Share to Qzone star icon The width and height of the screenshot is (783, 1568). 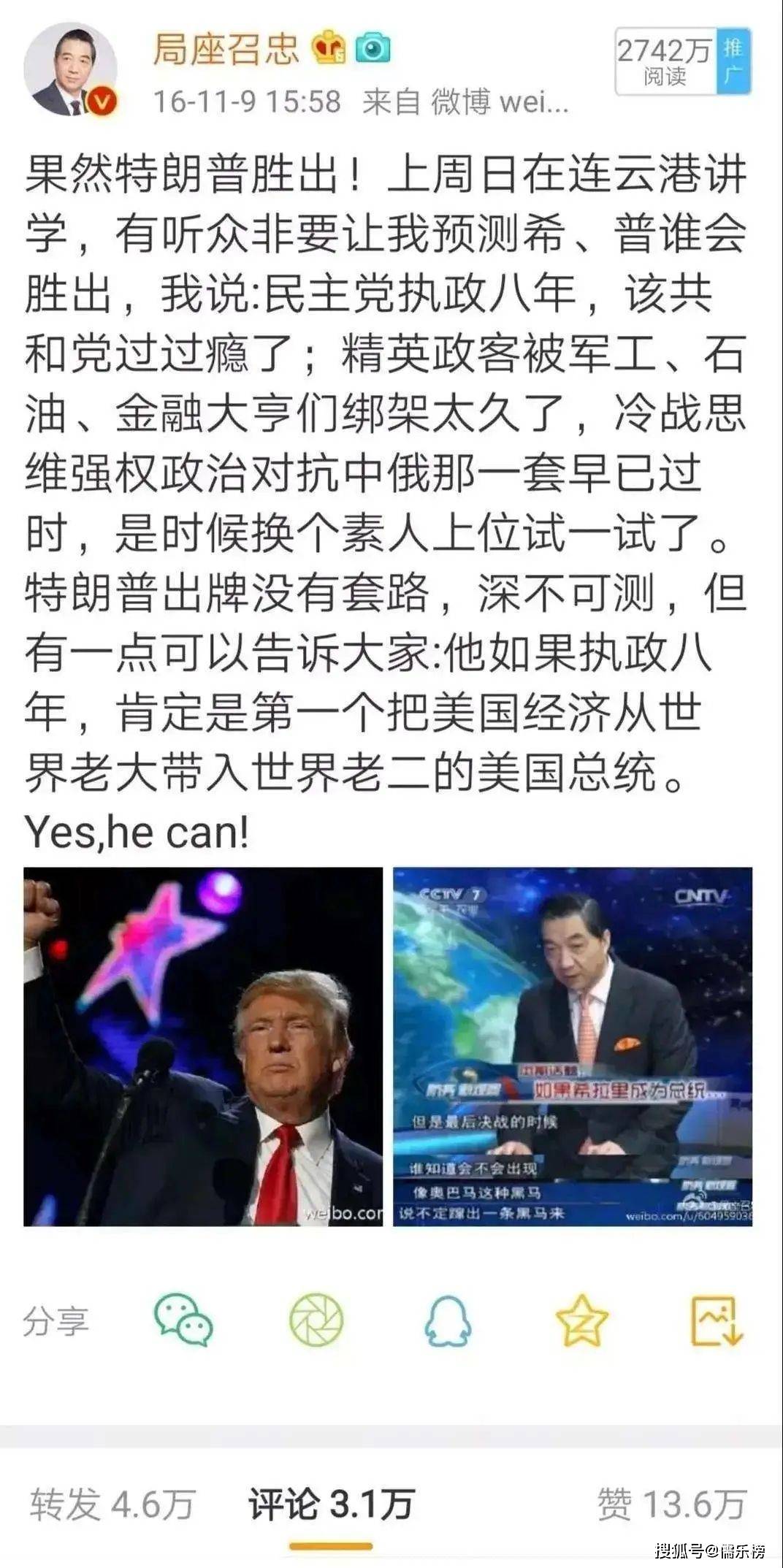click(581, 1320)
